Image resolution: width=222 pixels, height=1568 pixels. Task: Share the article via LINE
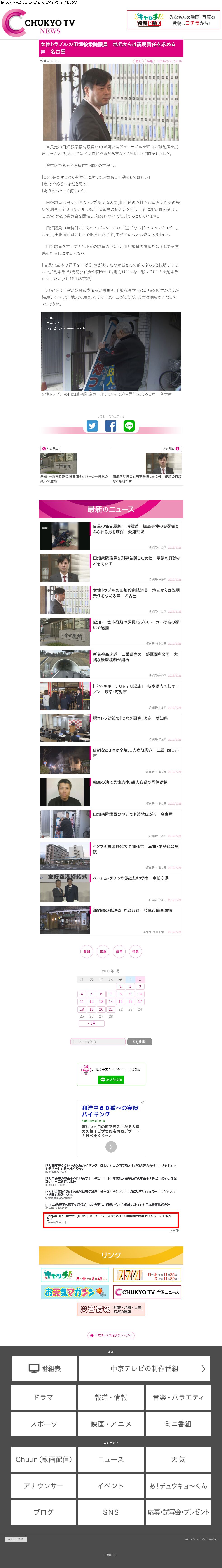tap(129, 426)
